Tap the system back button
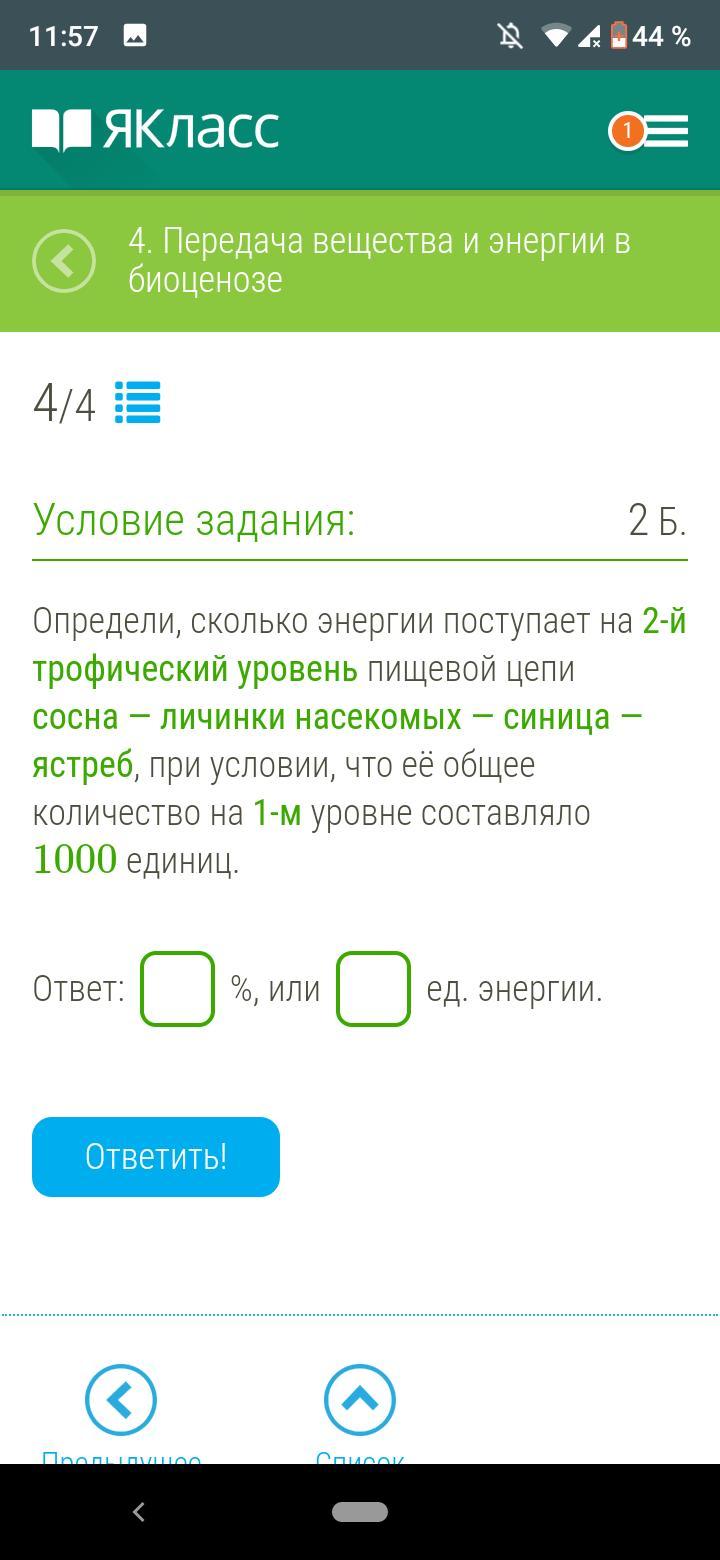 [x=139, y=1512]
